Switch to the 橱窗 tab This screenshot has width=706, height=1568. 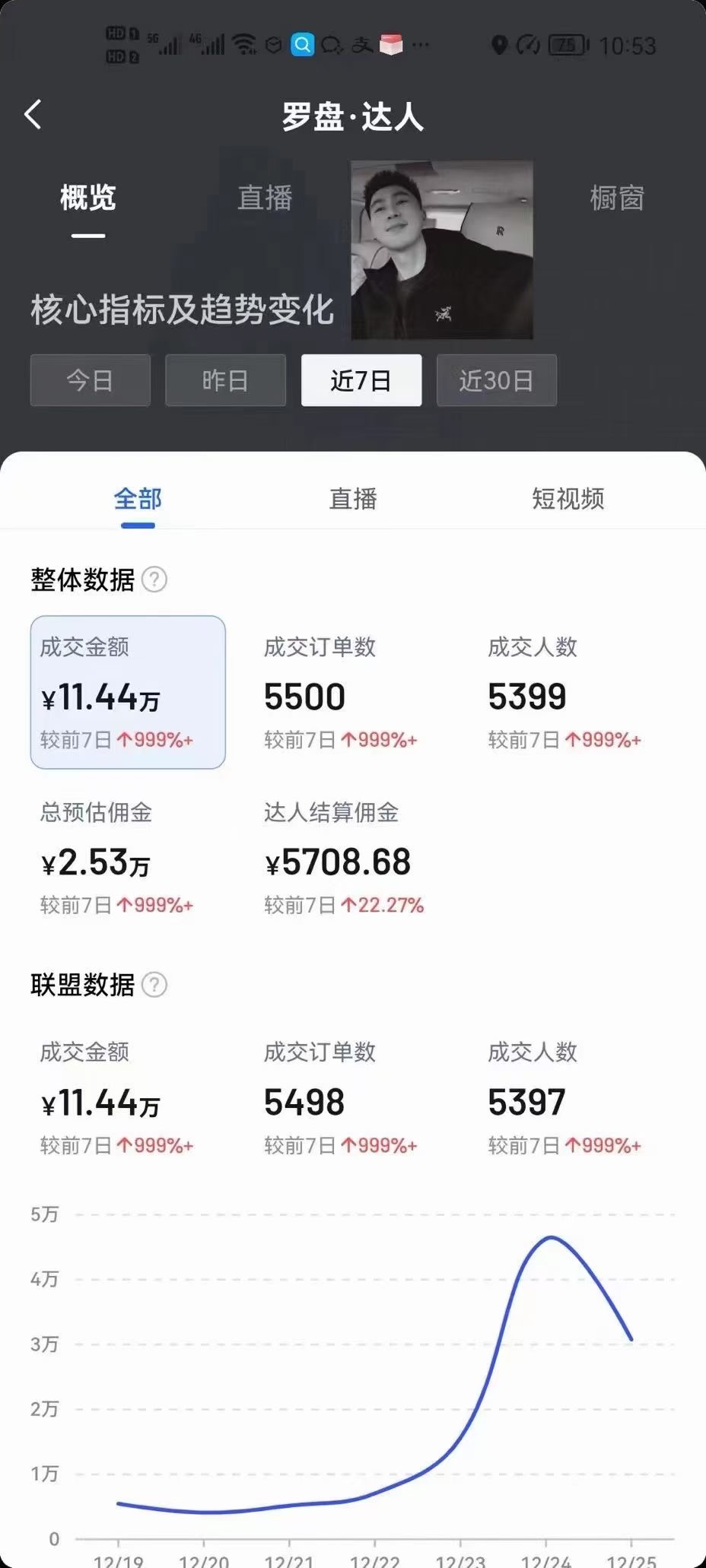pos(616,198)
